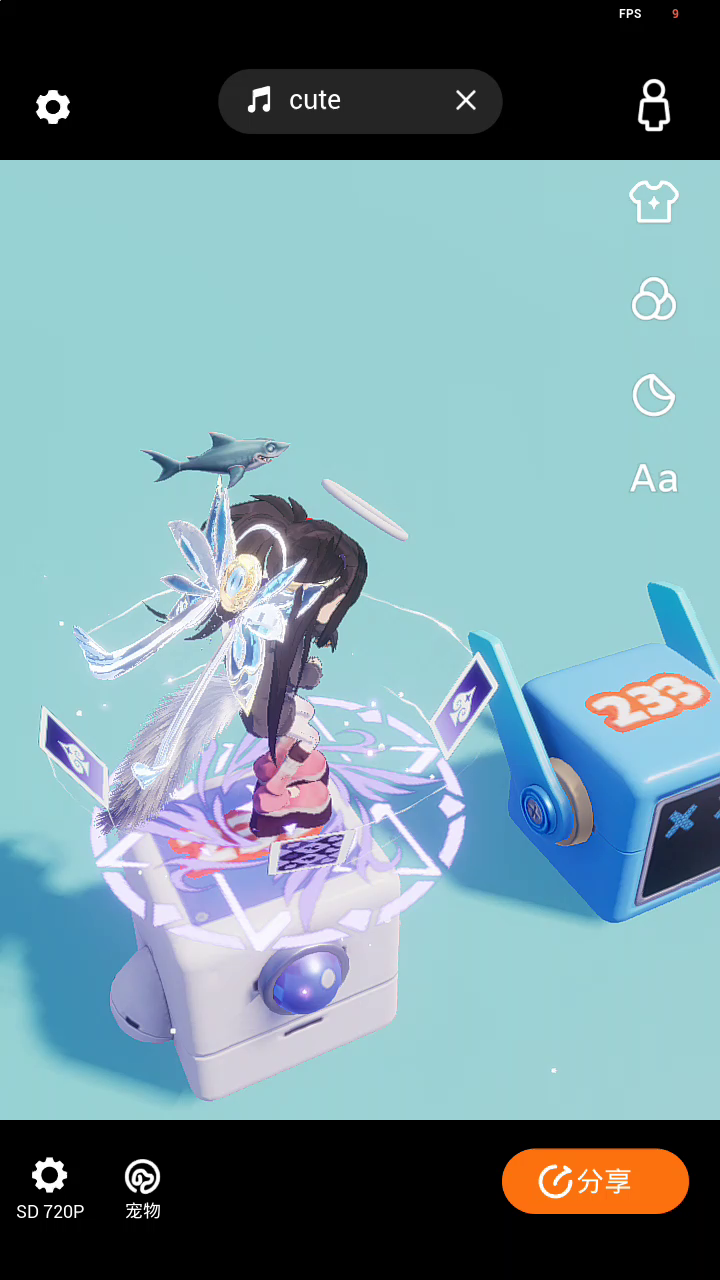
Task: Open the avatar character icon
Action: [x=653, y=105]
